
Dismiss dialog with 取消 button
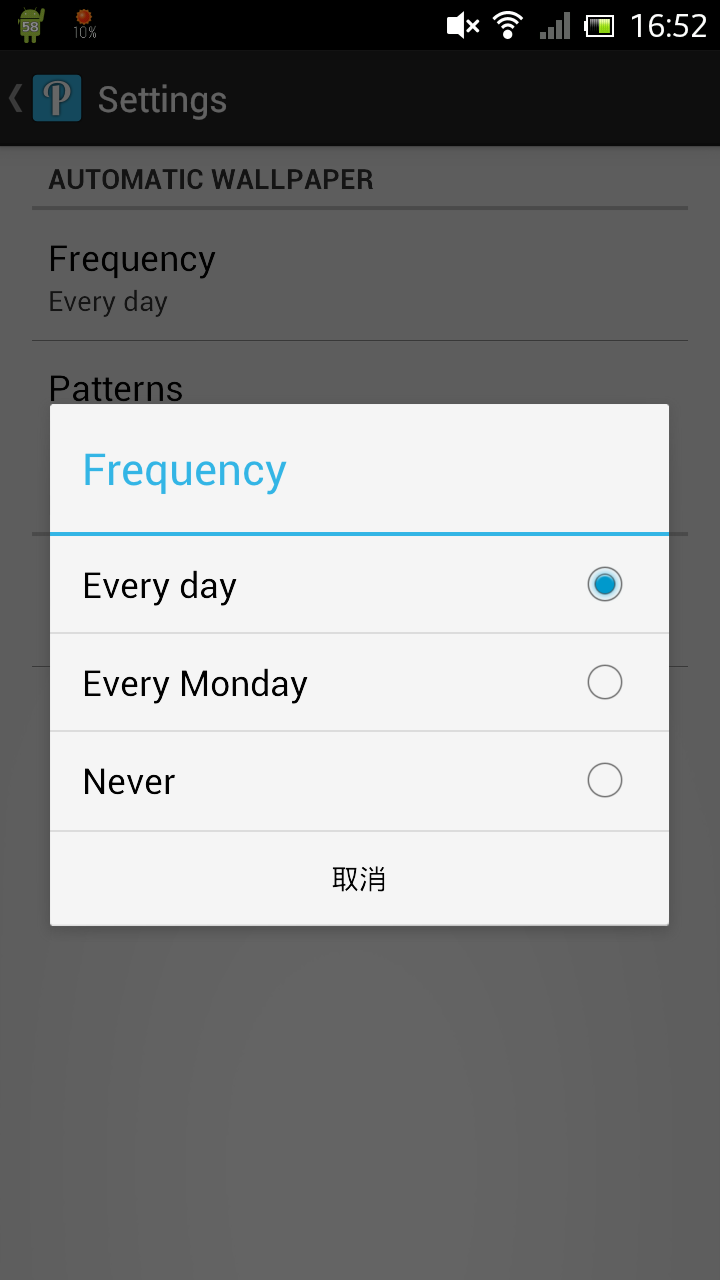[x=359, y=879]
